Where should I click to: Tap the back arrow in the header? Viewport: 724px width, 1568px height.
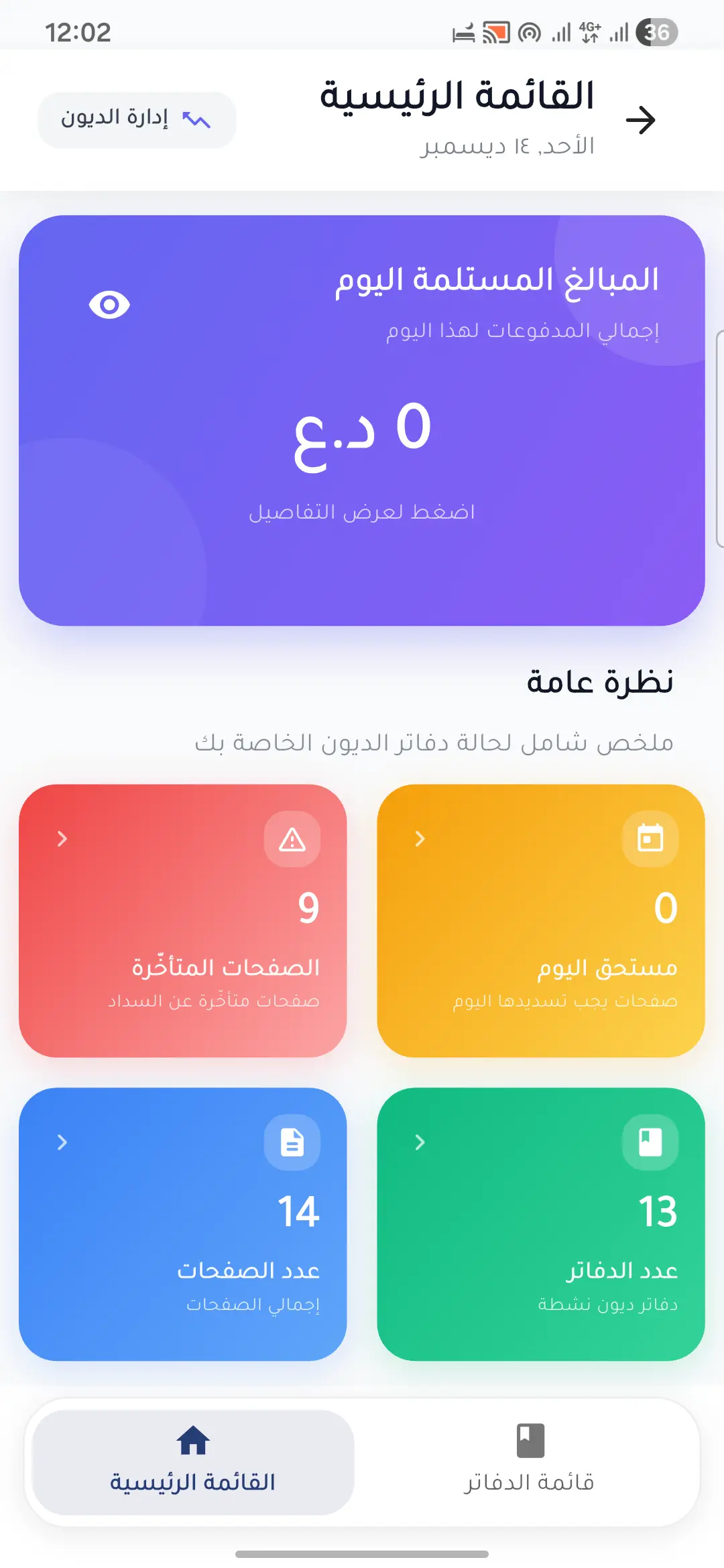640,121
